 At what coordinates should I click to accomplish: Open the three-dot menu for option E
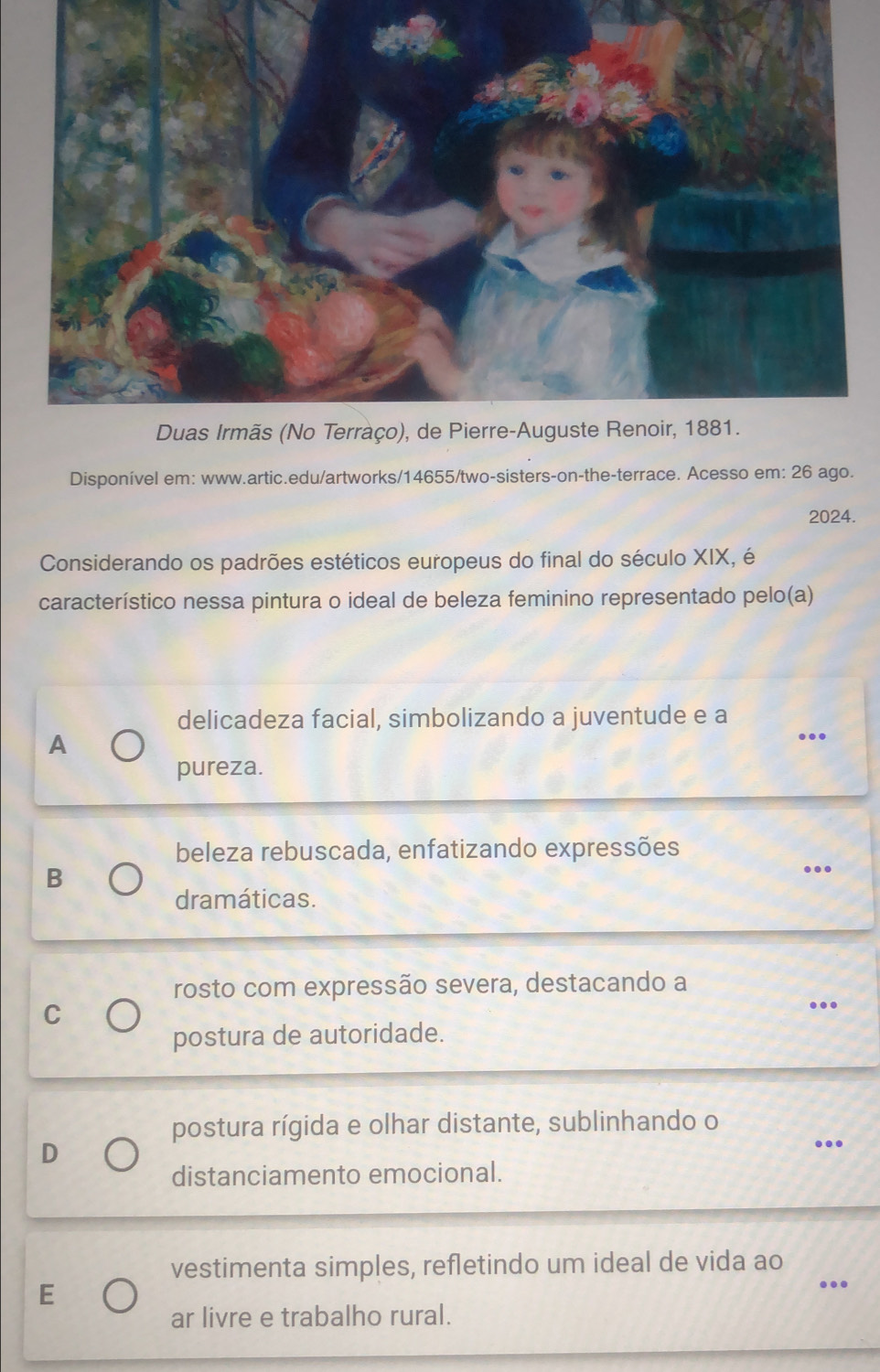pos(834,1284)
